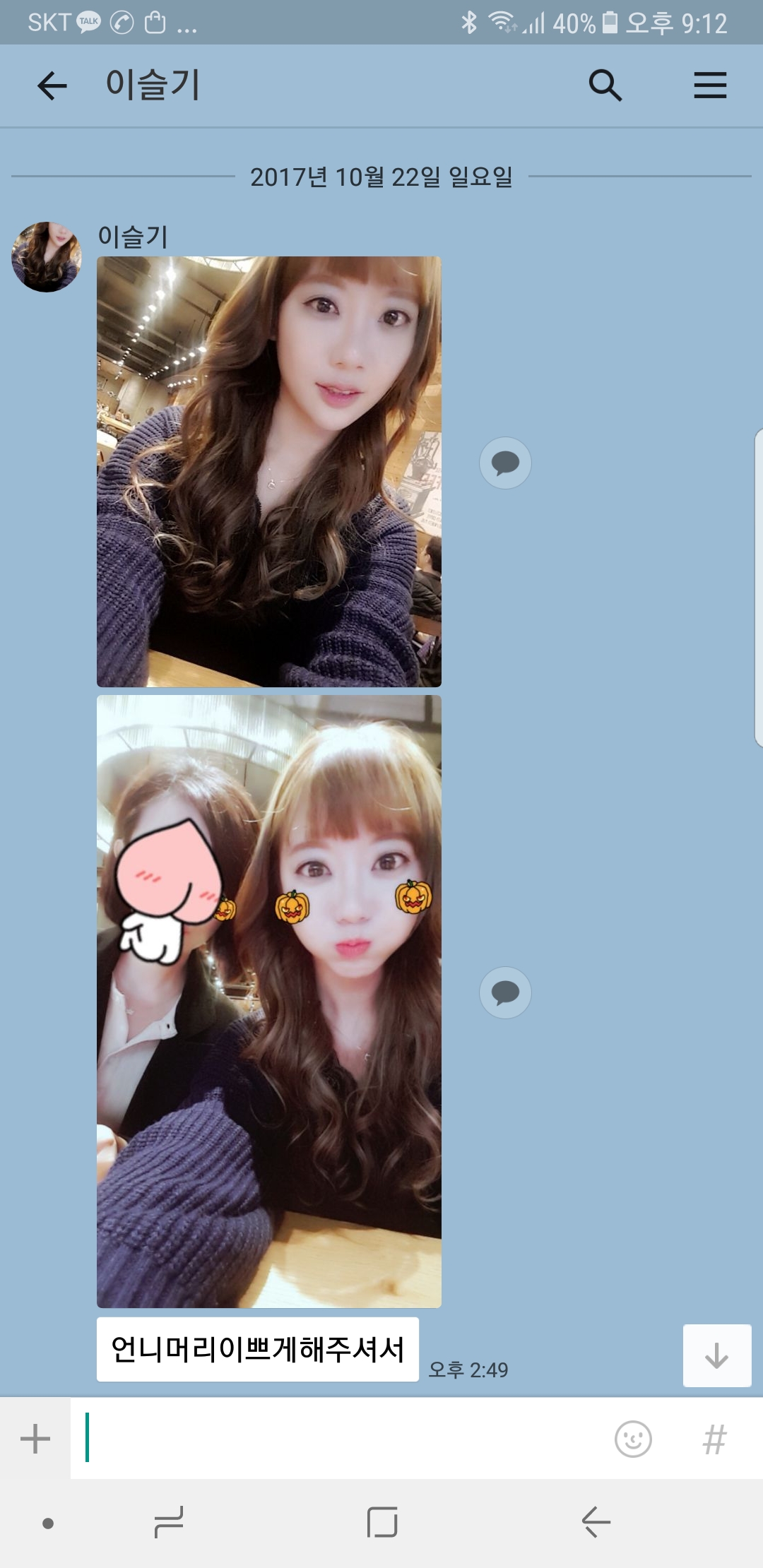Screen dimensions: 763x1568
Task: Jump to latest messages with down arrow
Action: (716, 1355)
